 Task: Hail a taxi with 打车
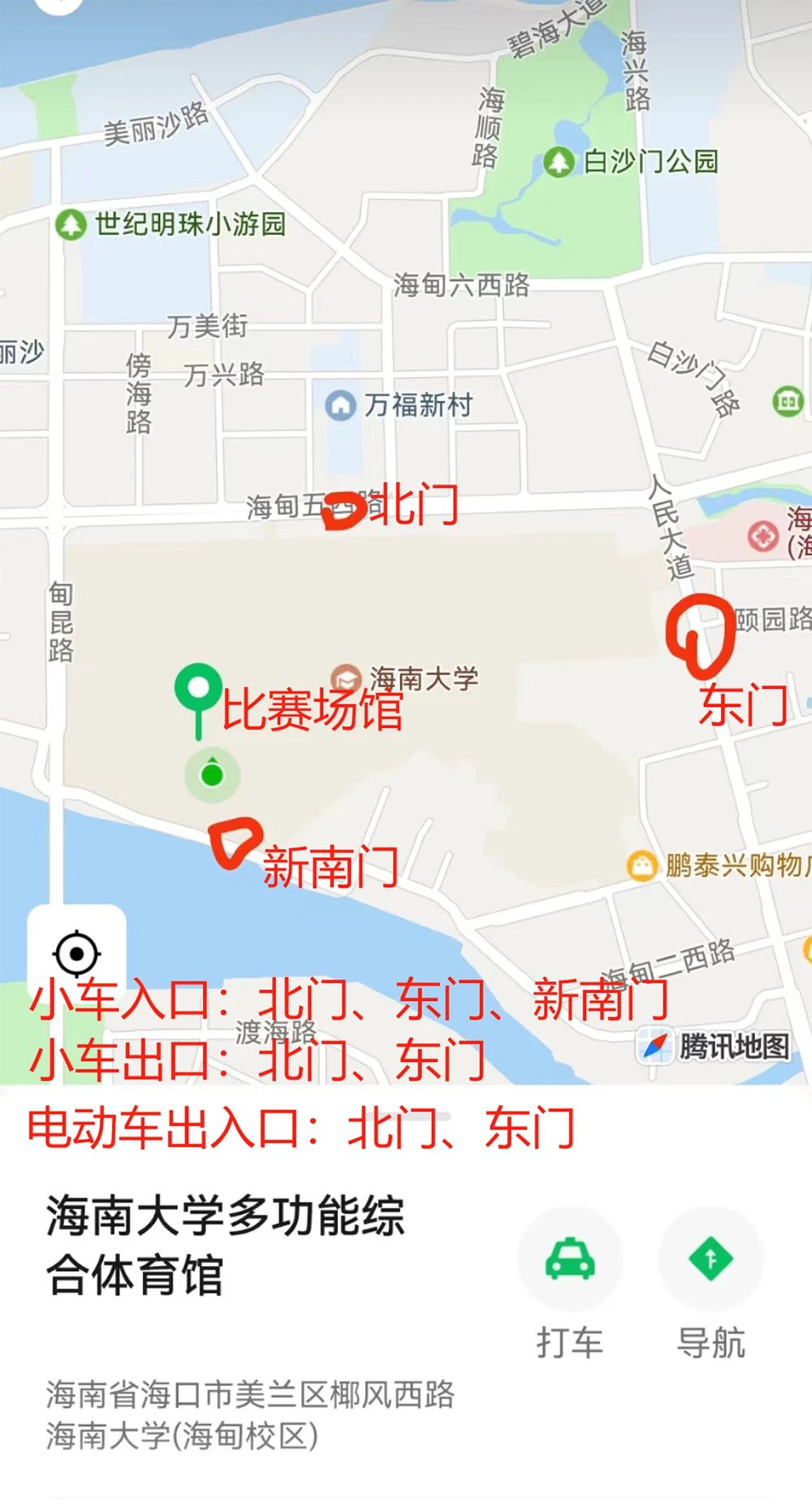point(570,1259)
